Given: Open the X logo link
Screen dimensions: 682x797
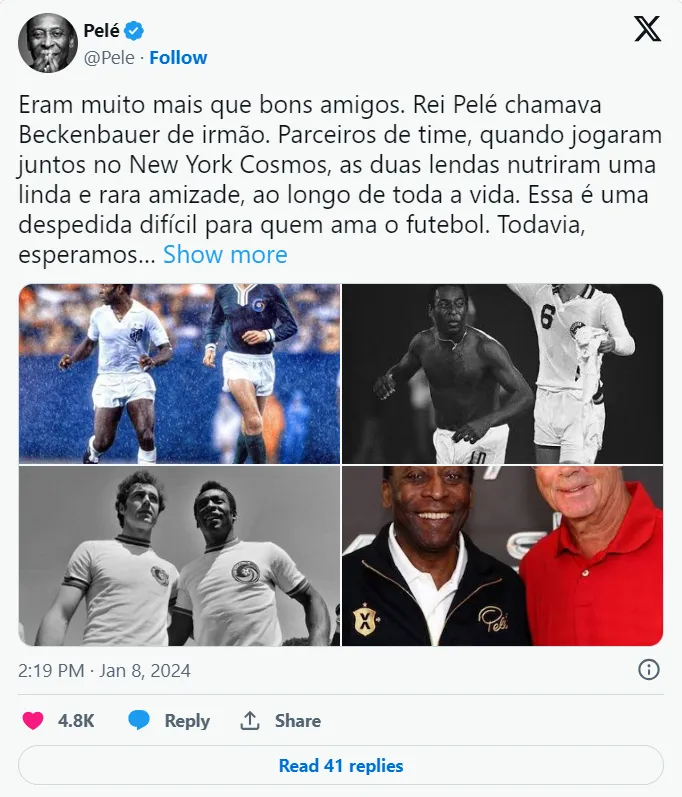Looking at the screenshot, I should coord(647,30).
